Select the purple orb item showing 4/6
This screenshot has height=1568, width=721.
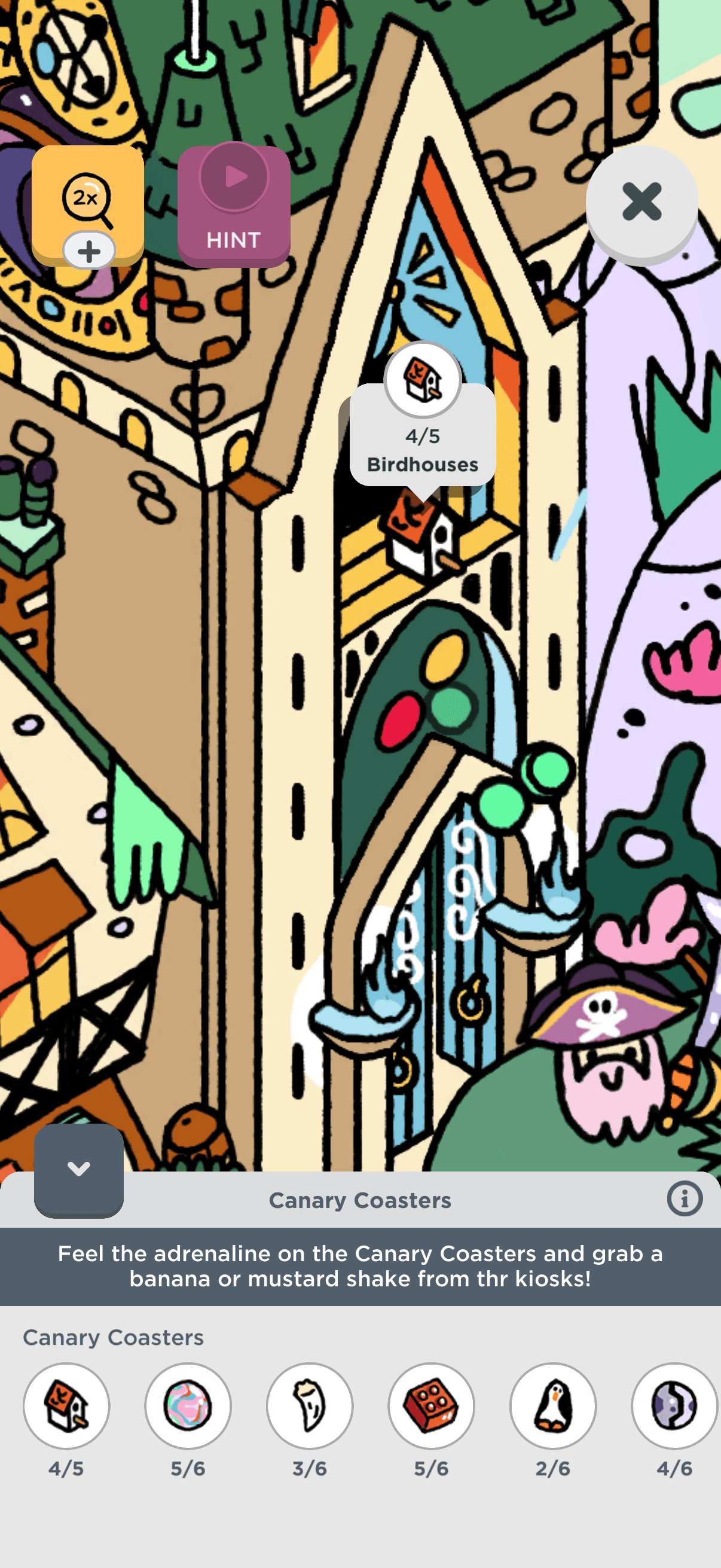674,1406
